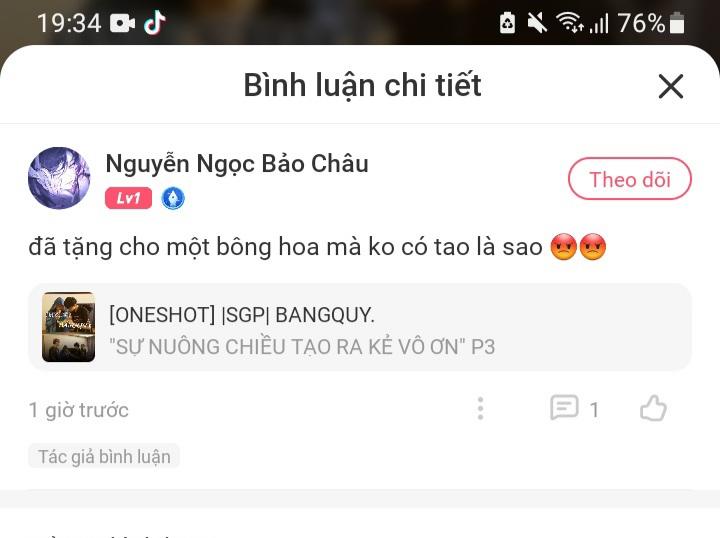
Task: Like this comment with the thumbs-up
Action: [x=653, y=408]
